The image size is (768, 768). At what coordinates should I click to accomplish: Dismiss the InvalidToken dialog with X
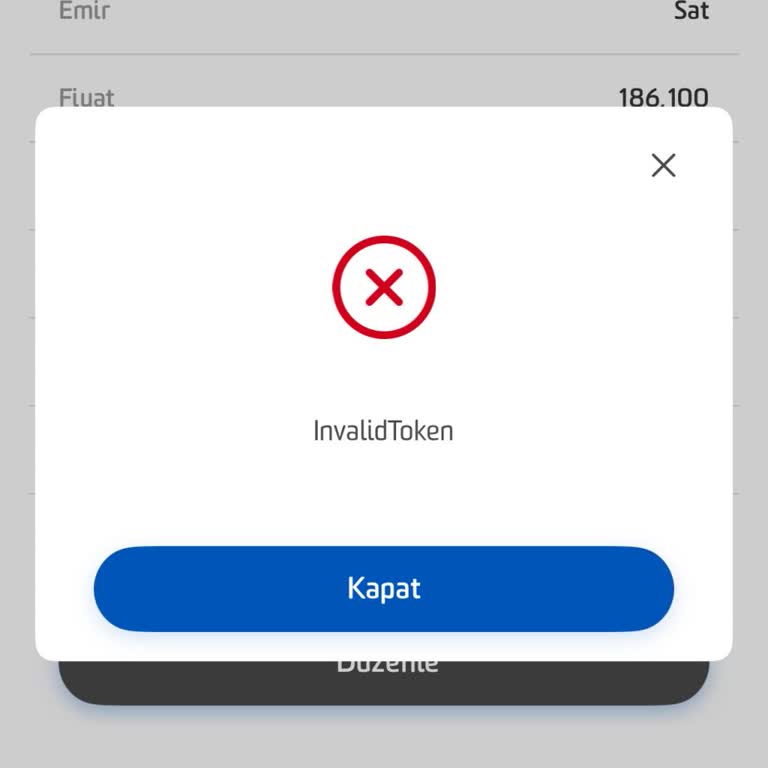(x=663, y=165)
